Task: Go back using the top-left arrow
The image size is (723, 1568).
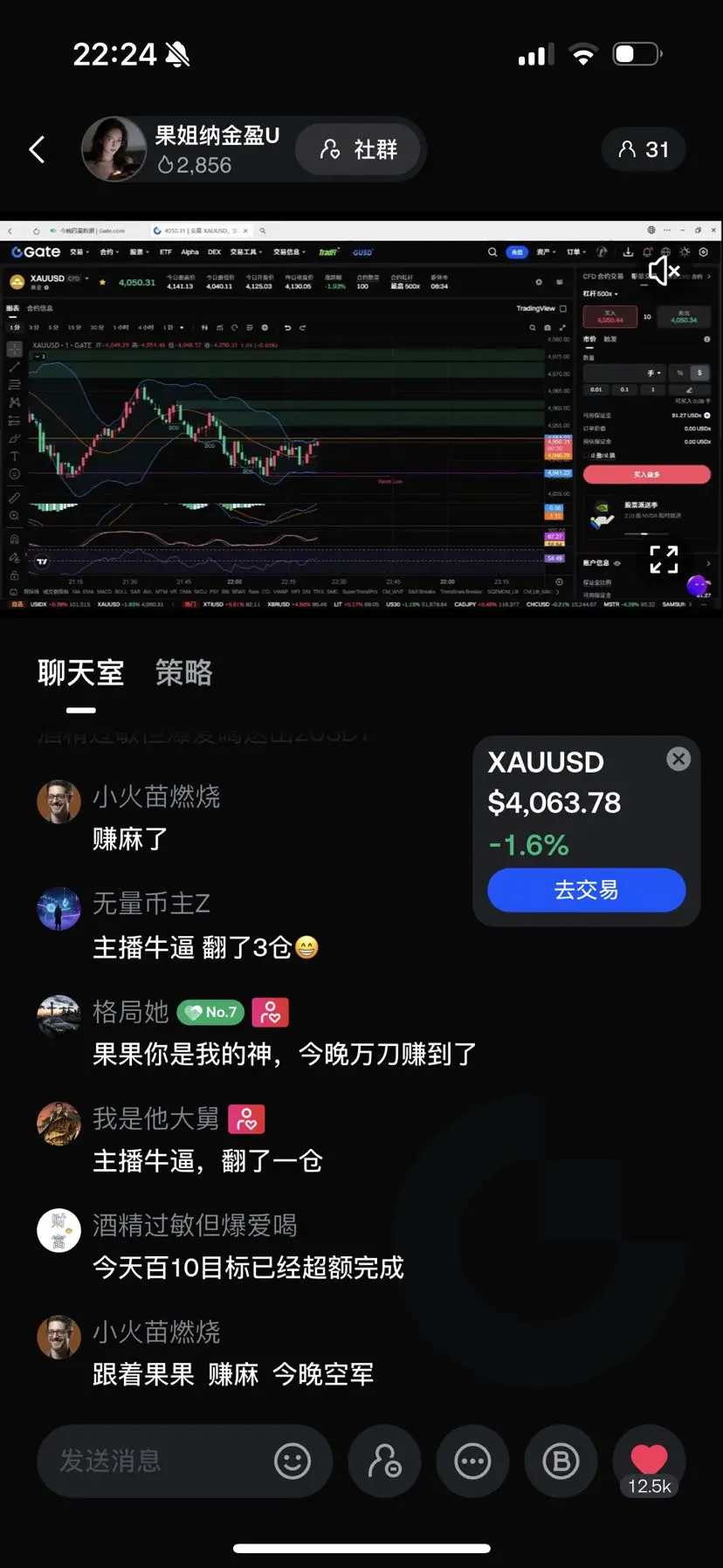Action: (37, 149)
